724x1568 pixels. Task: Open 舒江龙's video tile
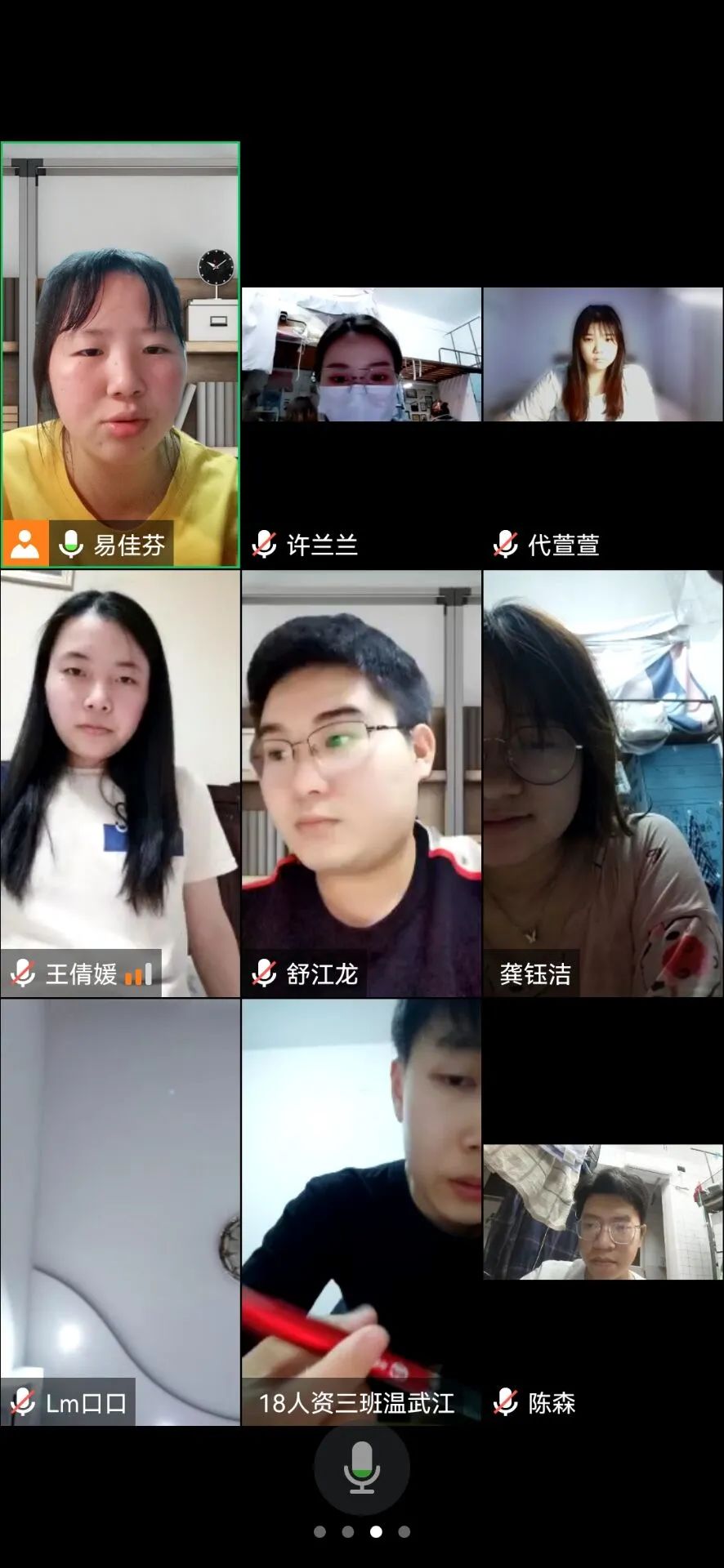[x=361, y=782]
